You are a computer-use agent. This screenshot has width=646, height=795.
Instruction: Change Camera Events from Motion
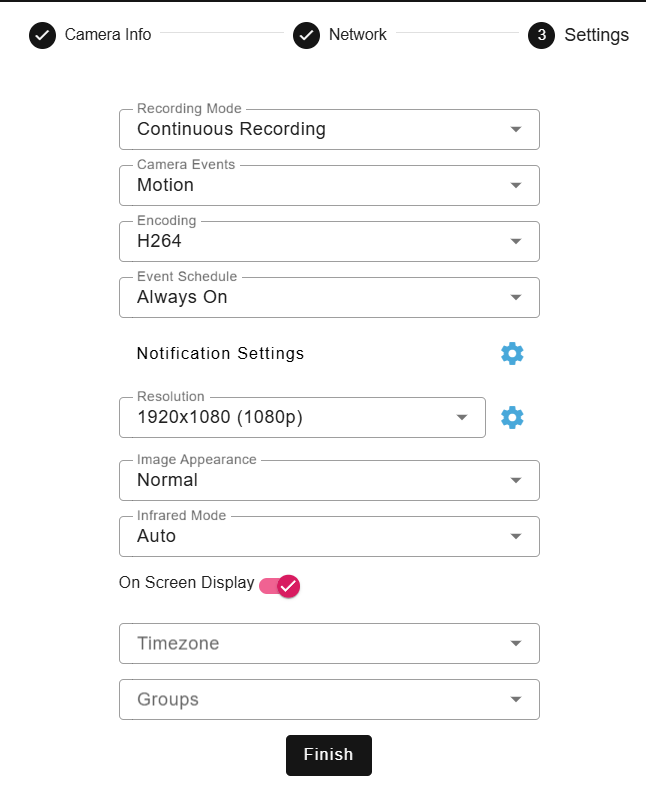click(x=329, y=185)
